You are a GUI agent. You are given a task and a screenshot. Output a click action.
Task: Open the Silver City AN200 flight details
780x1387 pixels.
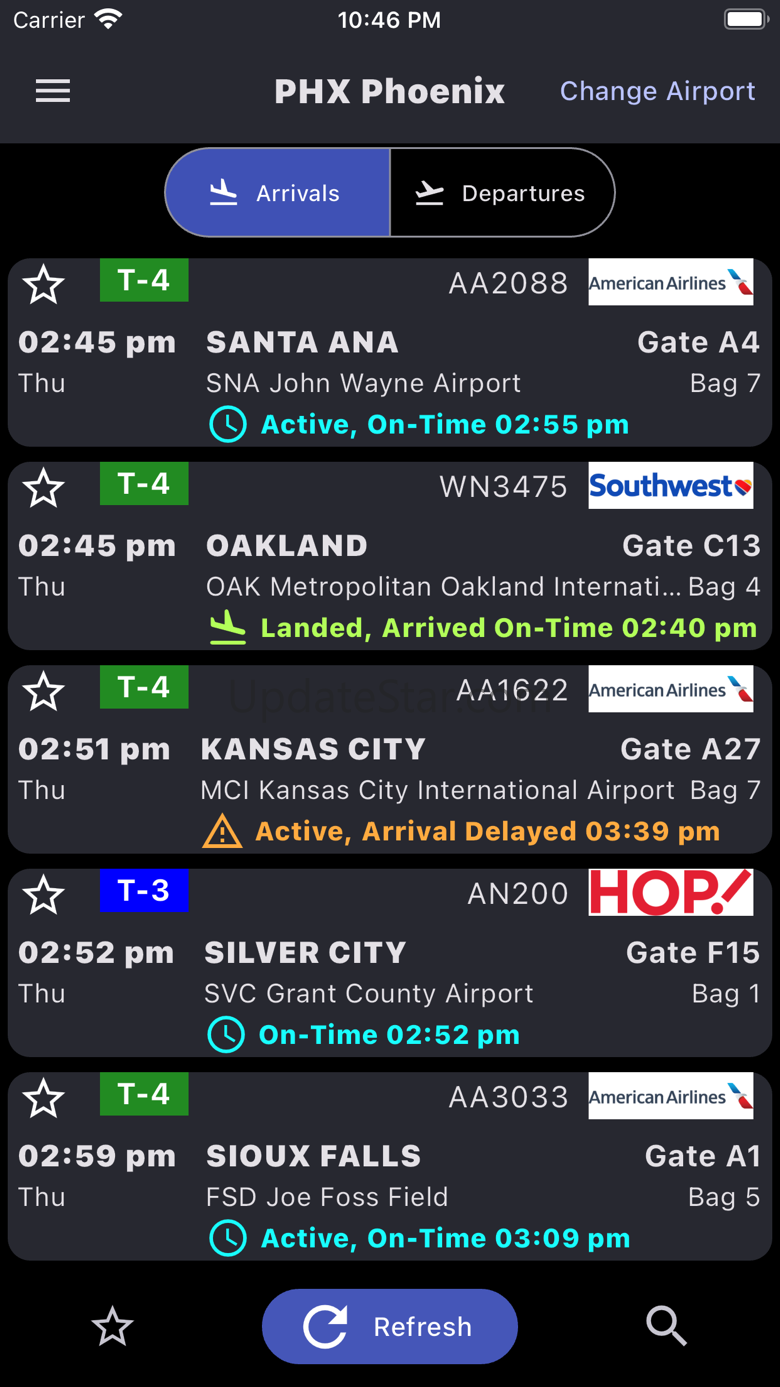point(390,973)
